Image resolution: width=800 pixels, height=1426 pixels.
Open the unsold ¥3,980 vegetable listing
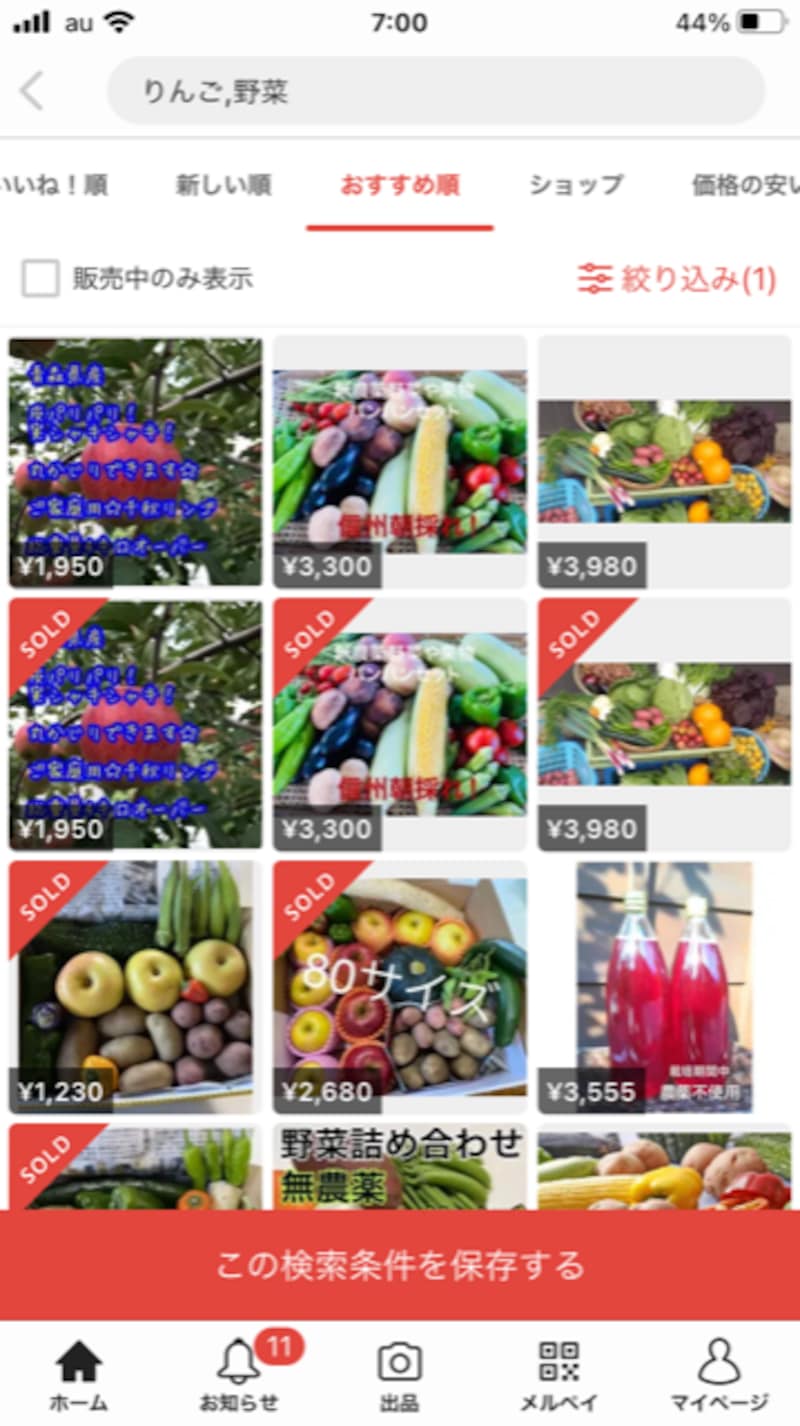[664, 462]
